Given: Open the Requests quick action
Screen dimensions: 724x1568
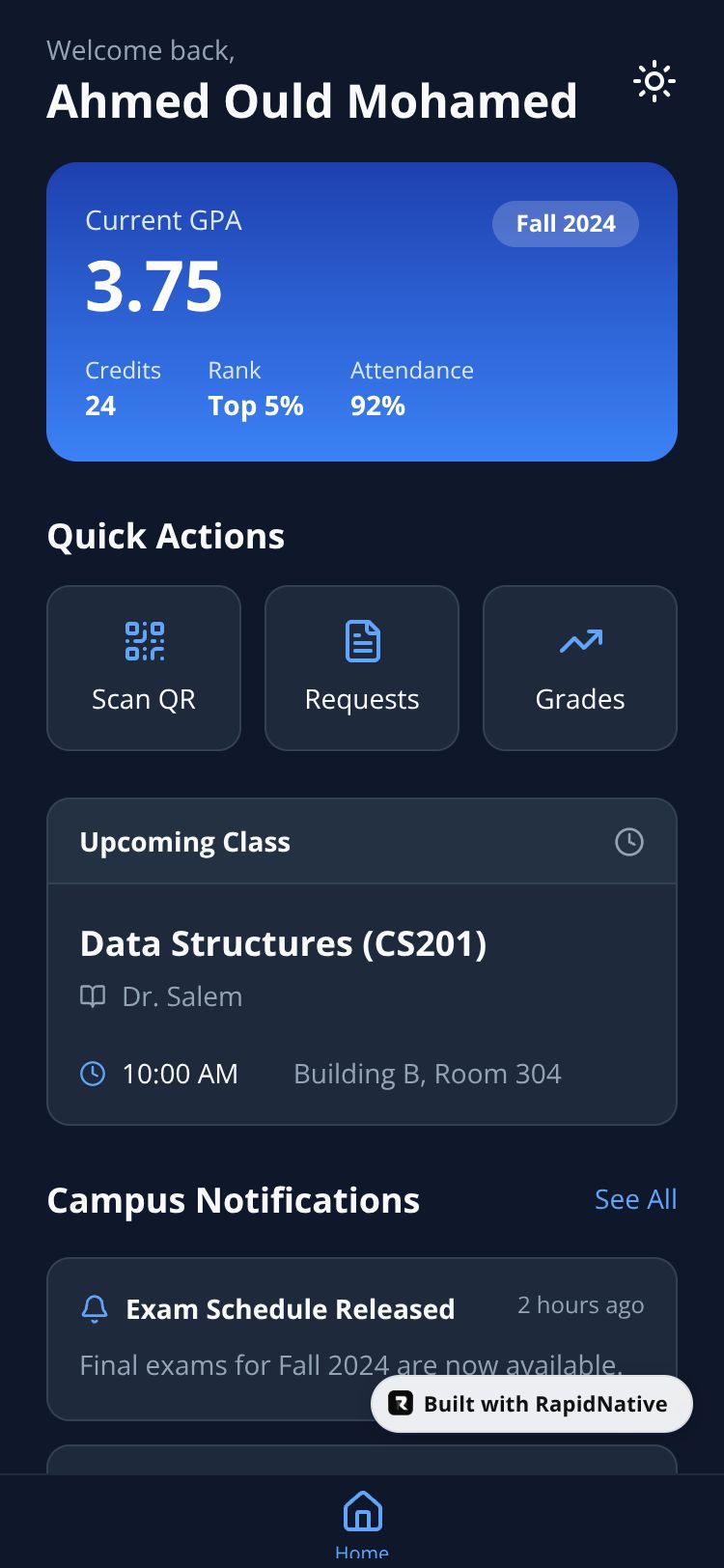Looking at the screenshot, I should [x=362, y=668].
